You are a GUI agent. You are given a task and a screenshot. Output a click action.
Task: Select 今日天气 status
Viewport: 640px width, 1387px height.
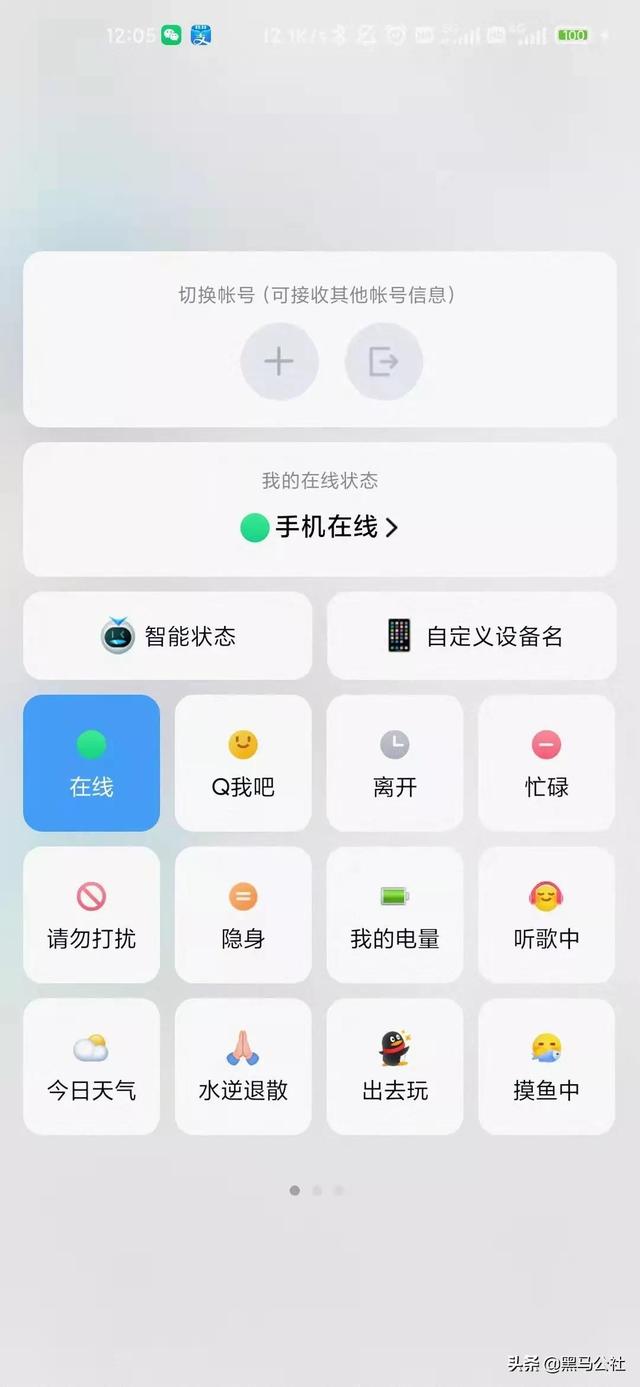coord(91,1066)
